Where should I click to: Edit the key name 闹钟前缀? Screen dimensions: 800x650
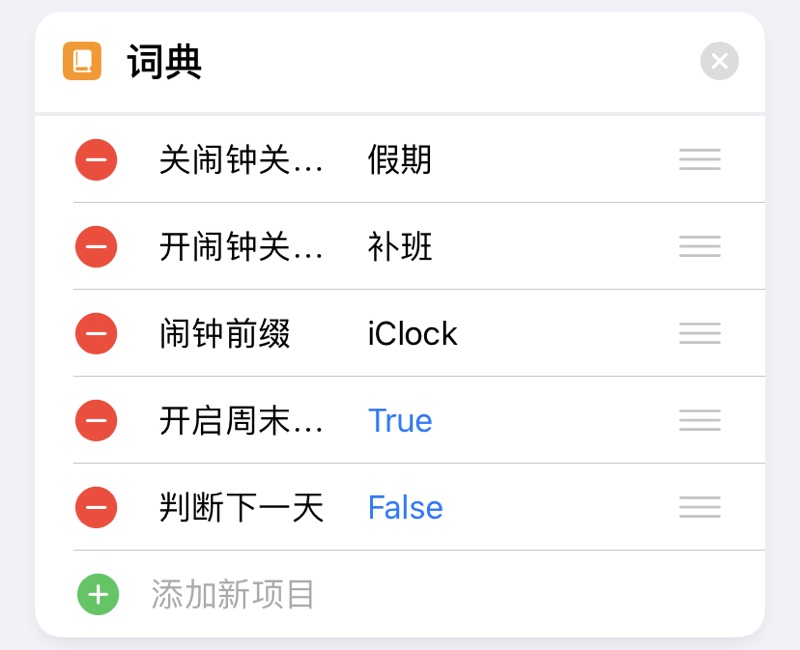pyautogui.click(x=225, y=334)
